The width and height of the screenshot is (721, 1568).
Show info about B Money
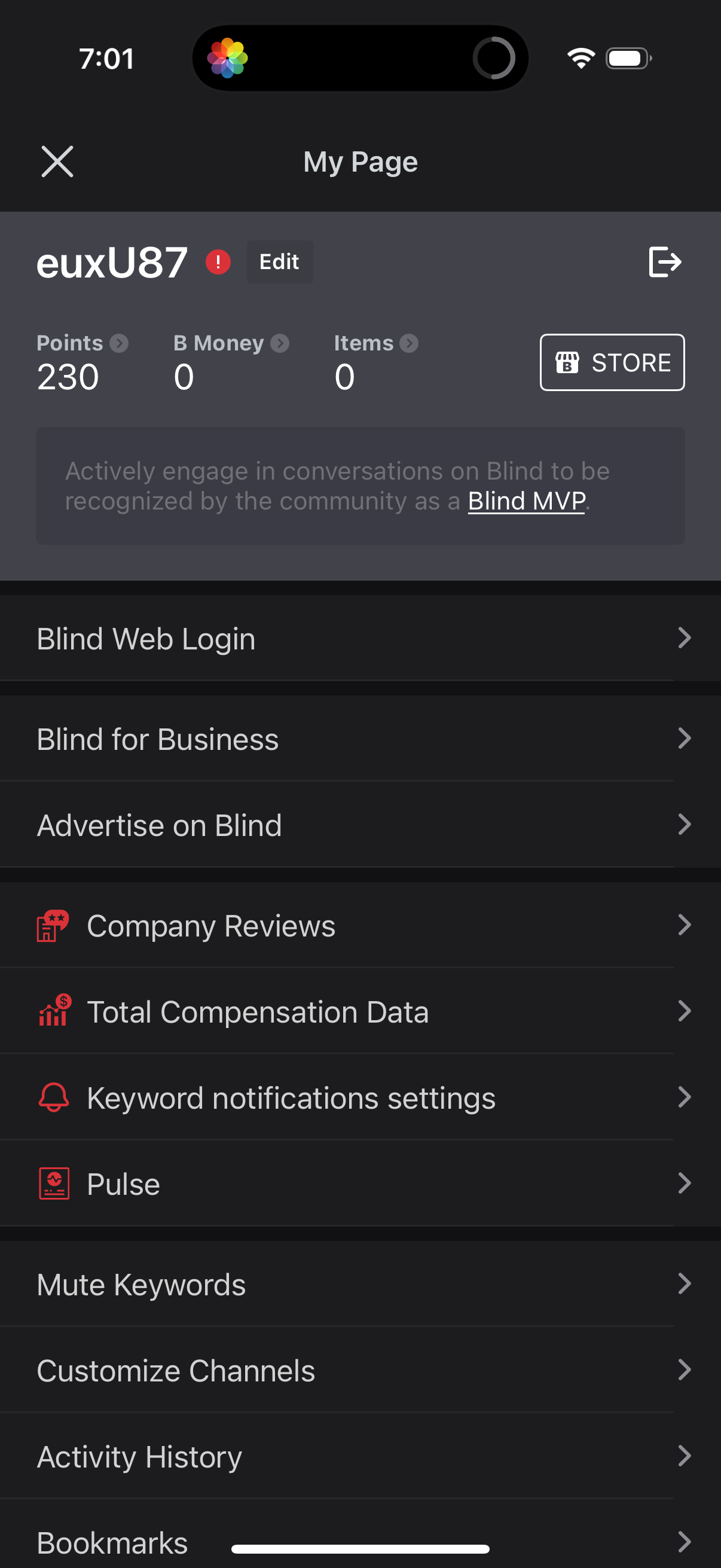[x=280, y=343]
